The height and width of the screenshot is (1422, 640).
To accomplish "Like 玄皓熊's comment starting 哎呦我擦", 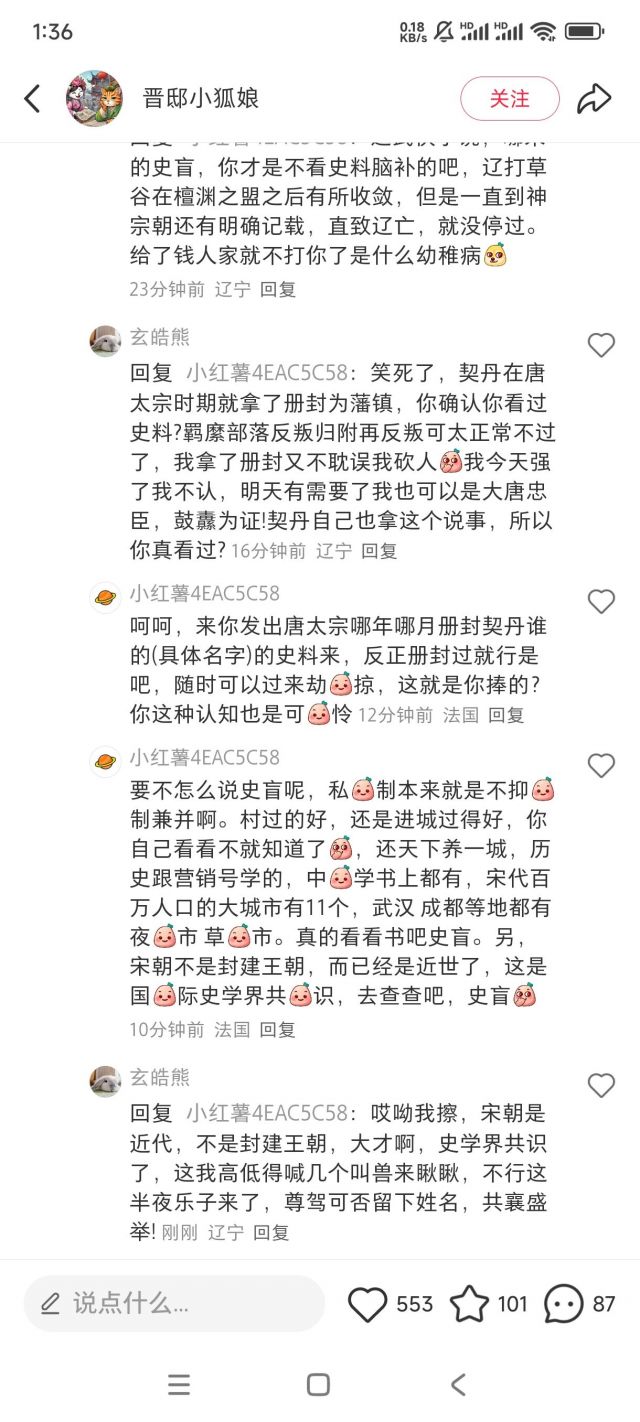I will click(601, 1085).
